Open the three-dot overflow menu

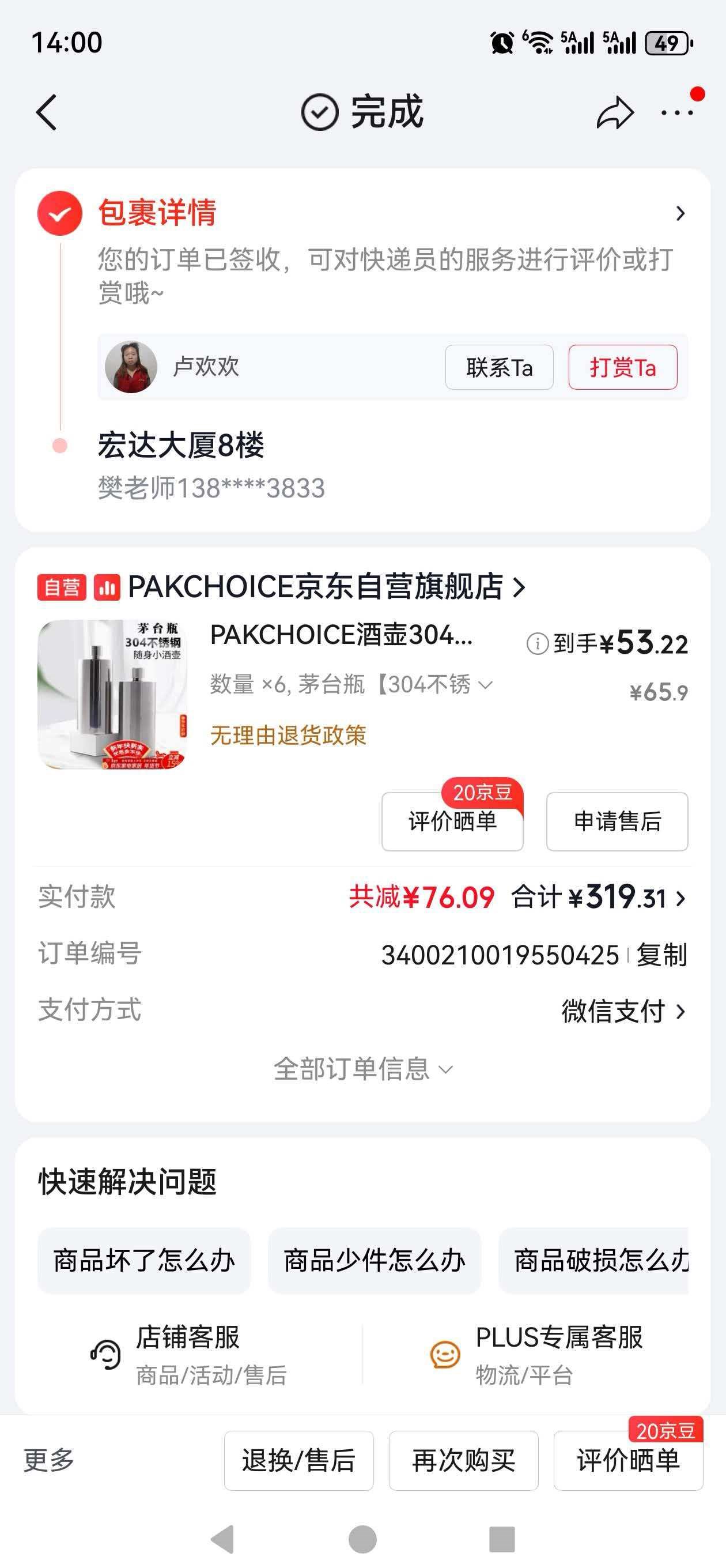tap(676, 112)
